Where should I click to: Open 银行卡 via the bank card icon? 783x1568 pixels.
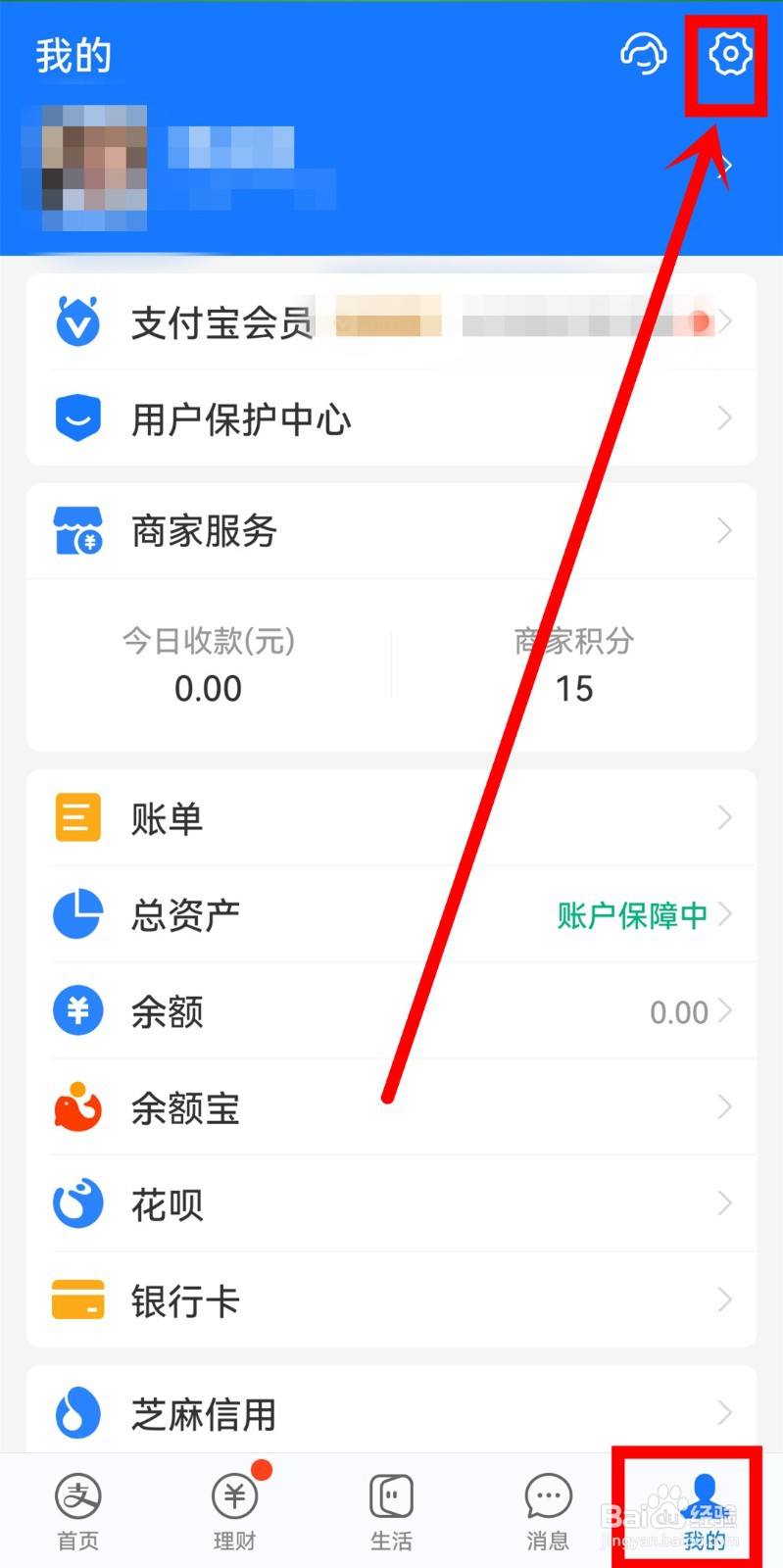[x=76, y=1300]
